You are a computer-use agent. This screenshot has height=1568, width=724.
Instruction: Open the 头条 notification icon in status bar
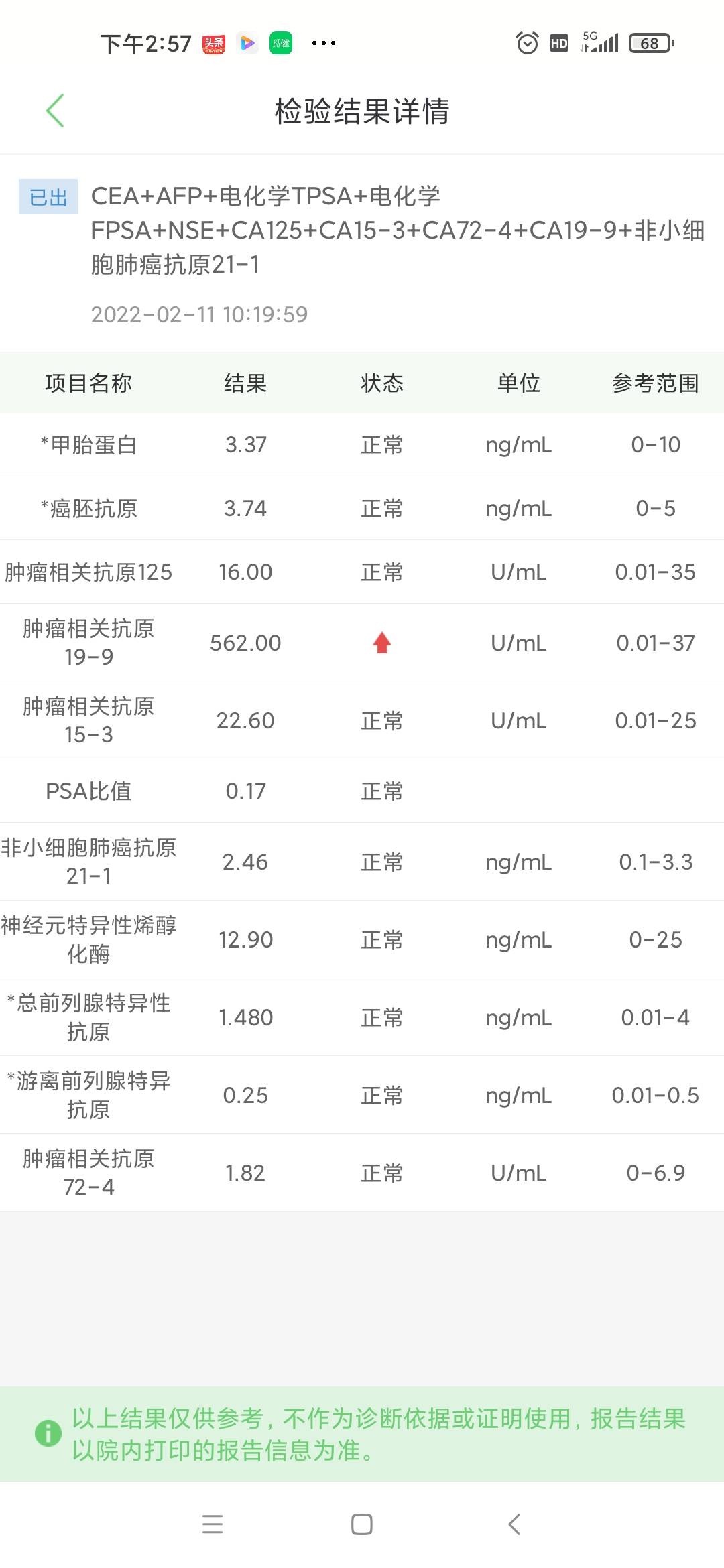point(213,43)
